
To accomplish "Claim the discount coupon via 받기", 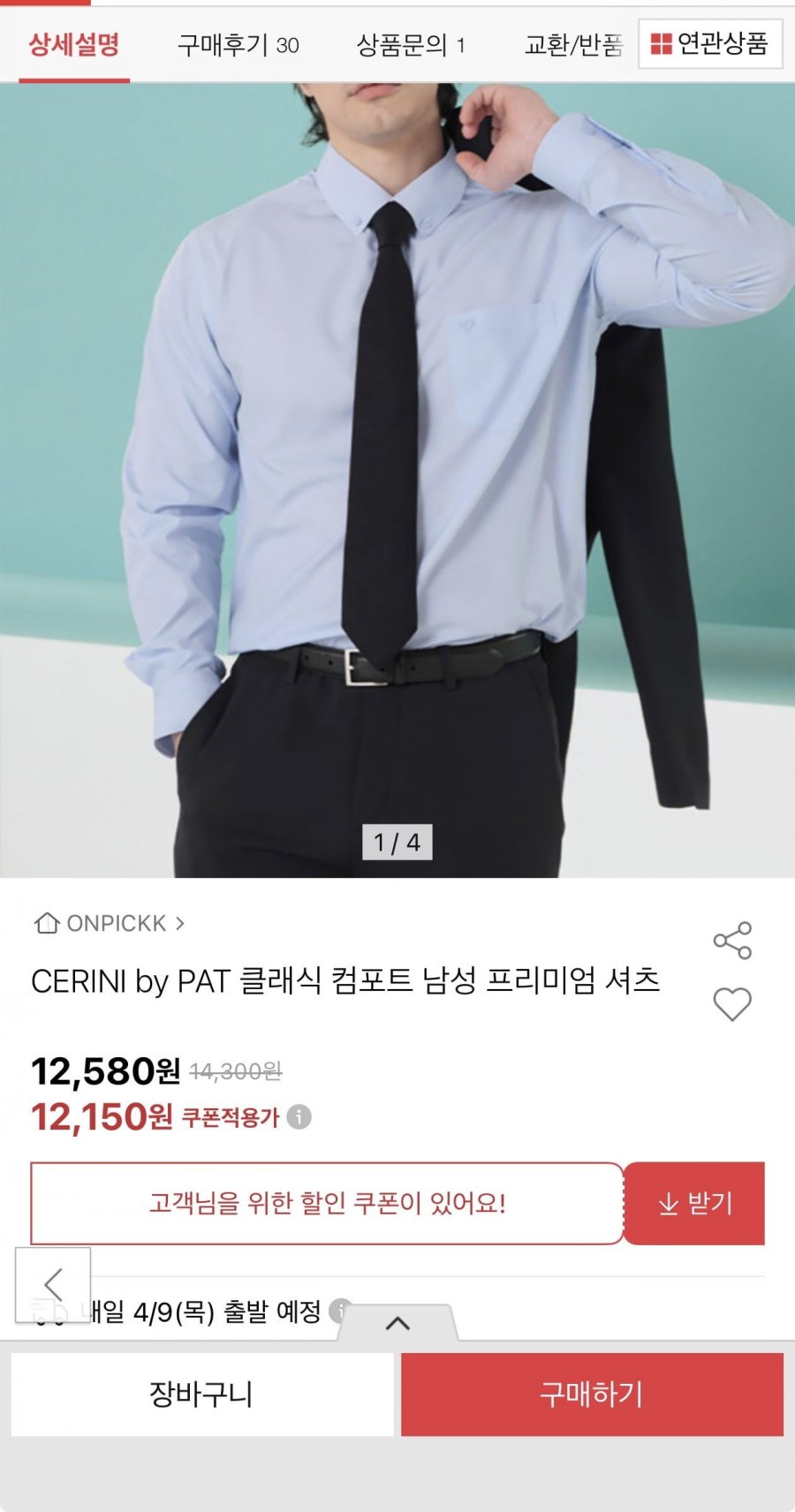I will point(694,1203).
